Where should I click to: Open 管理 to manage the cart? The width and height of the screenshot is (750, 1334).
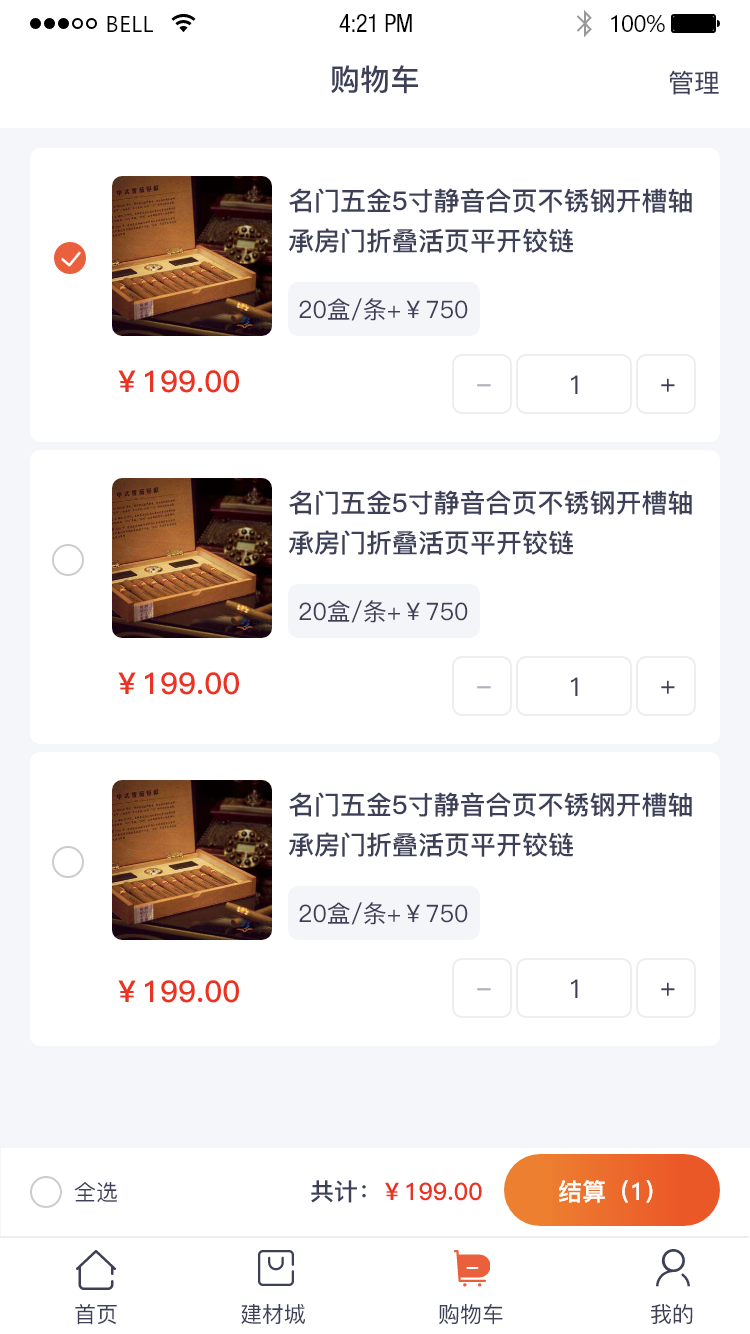click(x=694, y=83)
